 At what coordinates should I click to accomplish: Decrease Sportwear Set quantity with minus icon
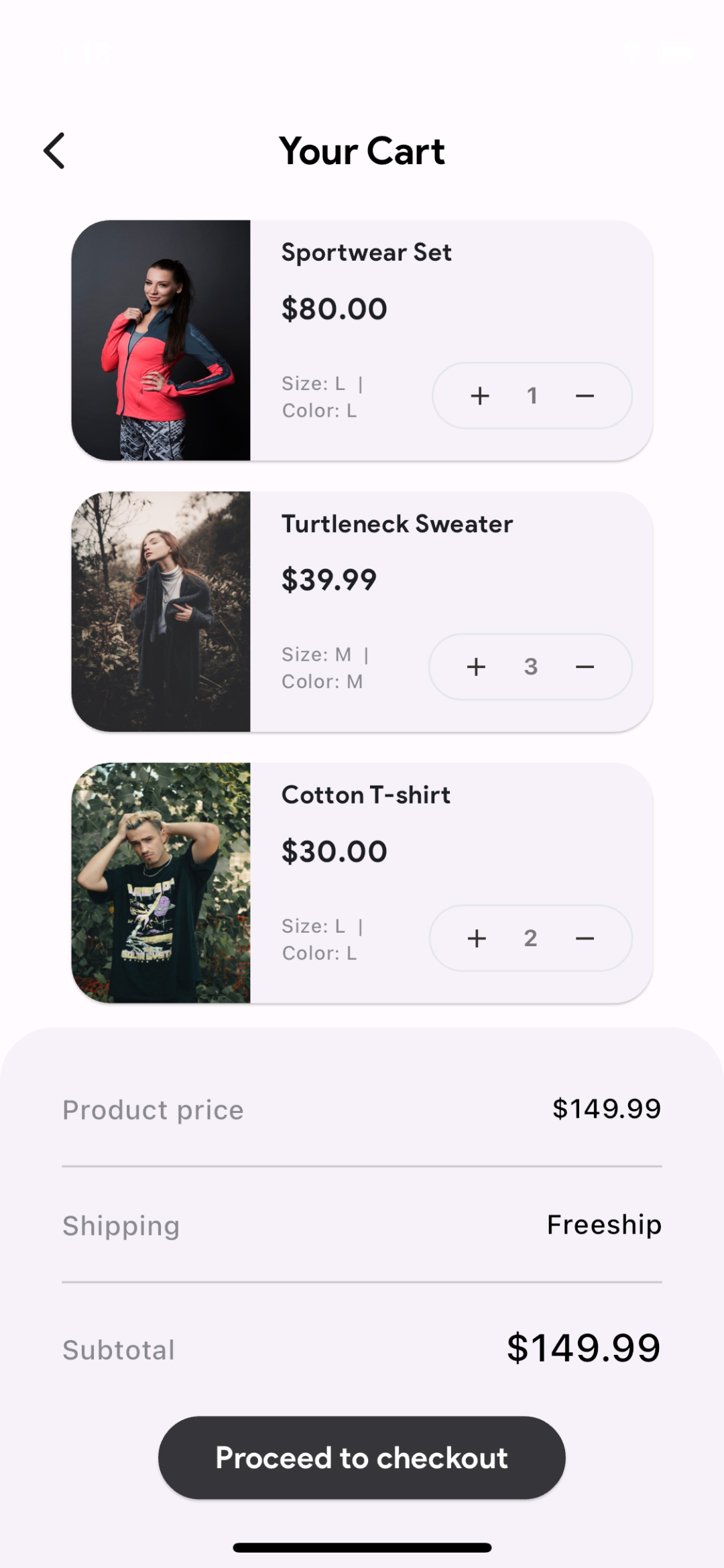(584, 395)
